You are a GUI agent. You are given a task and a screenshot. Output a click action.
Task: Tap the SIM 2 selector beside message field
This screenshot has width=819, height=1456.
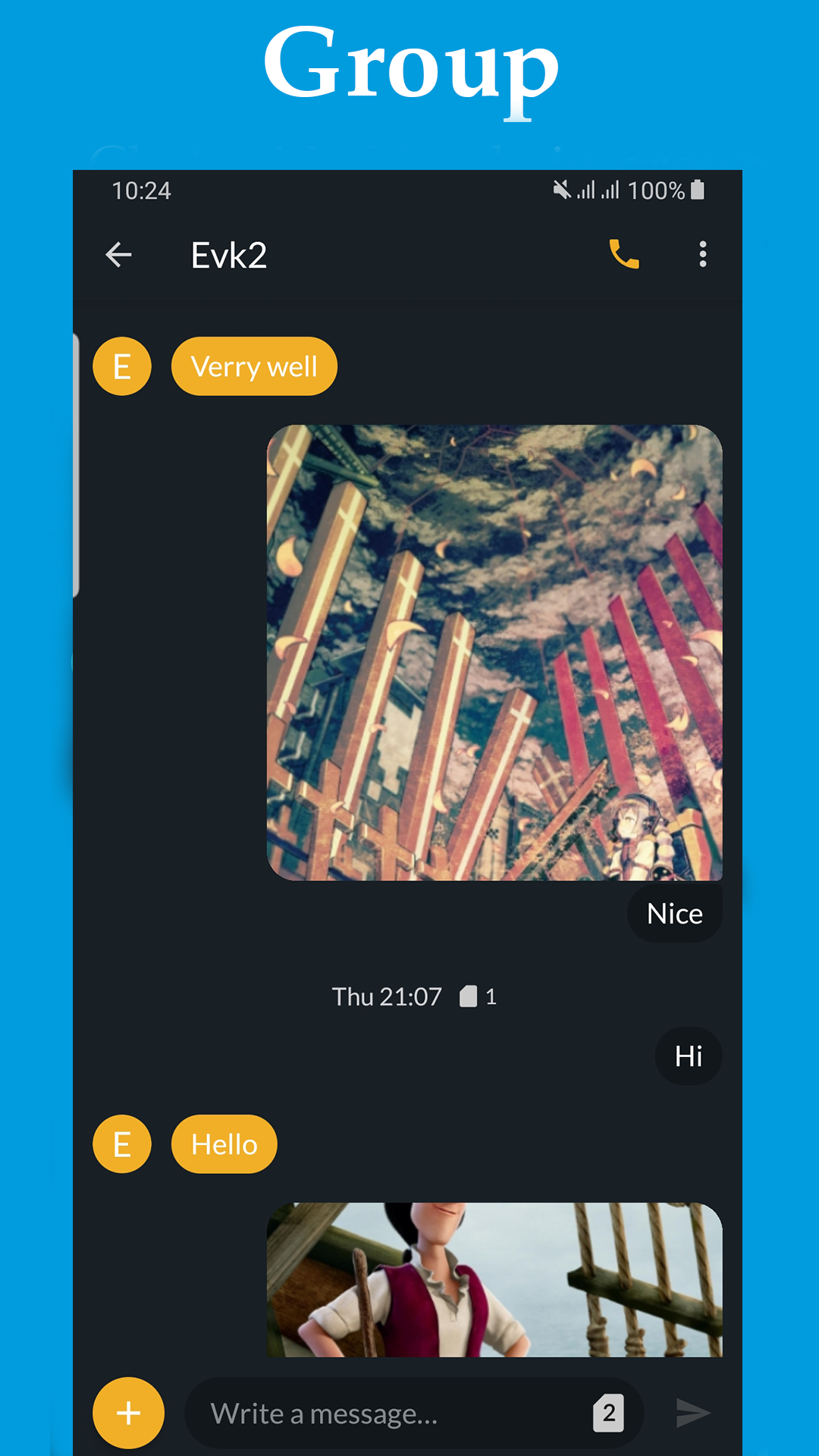point(606,1412)
